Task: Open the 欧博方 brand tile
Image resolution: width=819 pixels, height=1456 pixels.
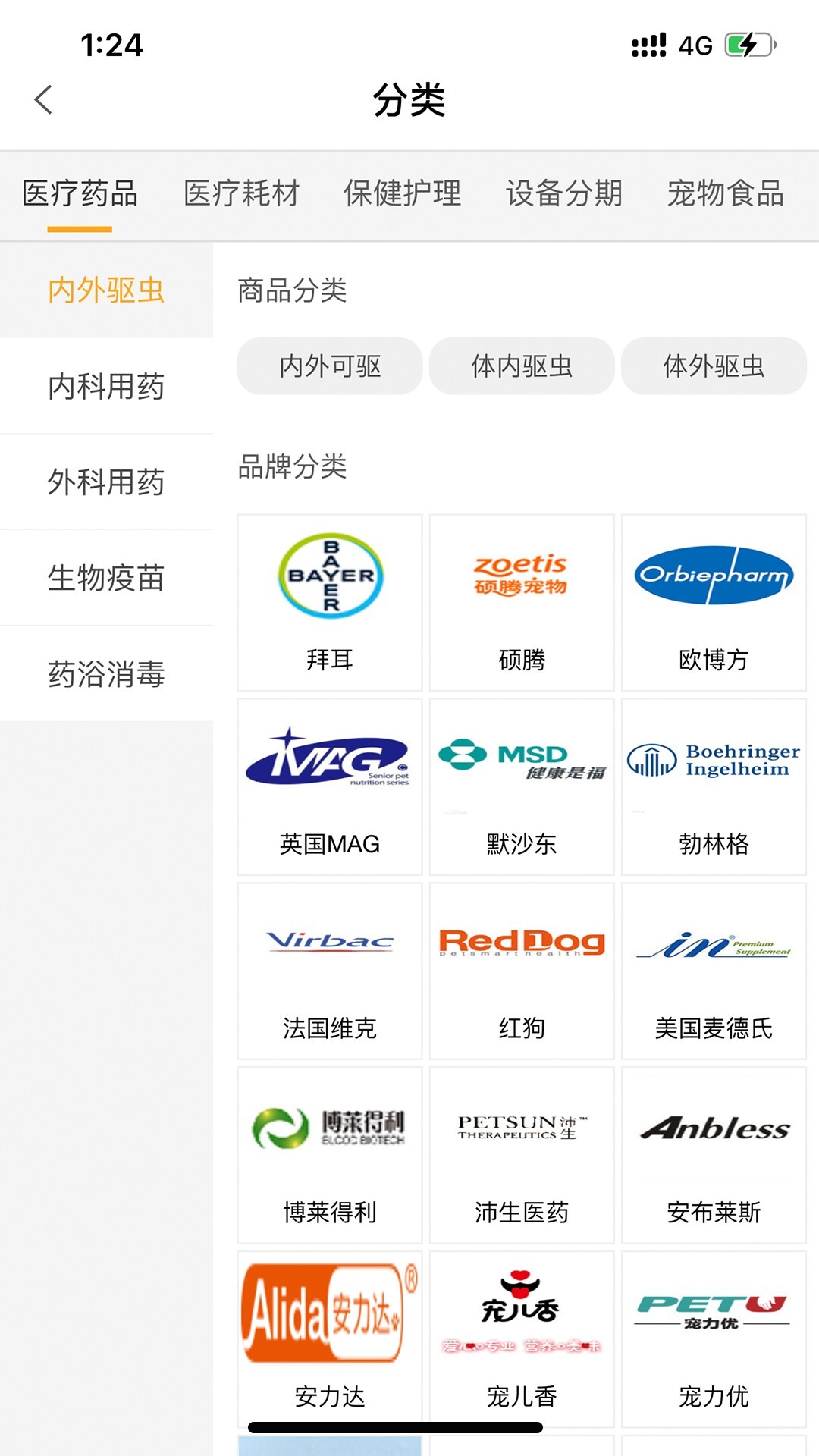Action: (x=714, y=603)
